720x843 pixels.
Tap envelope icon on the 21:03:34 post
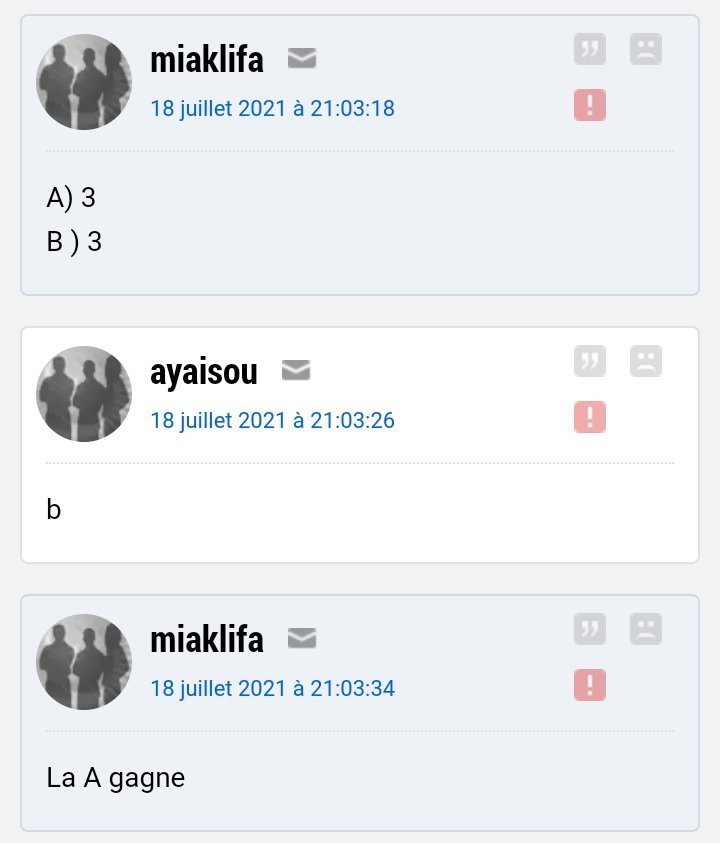pos(302,639)
